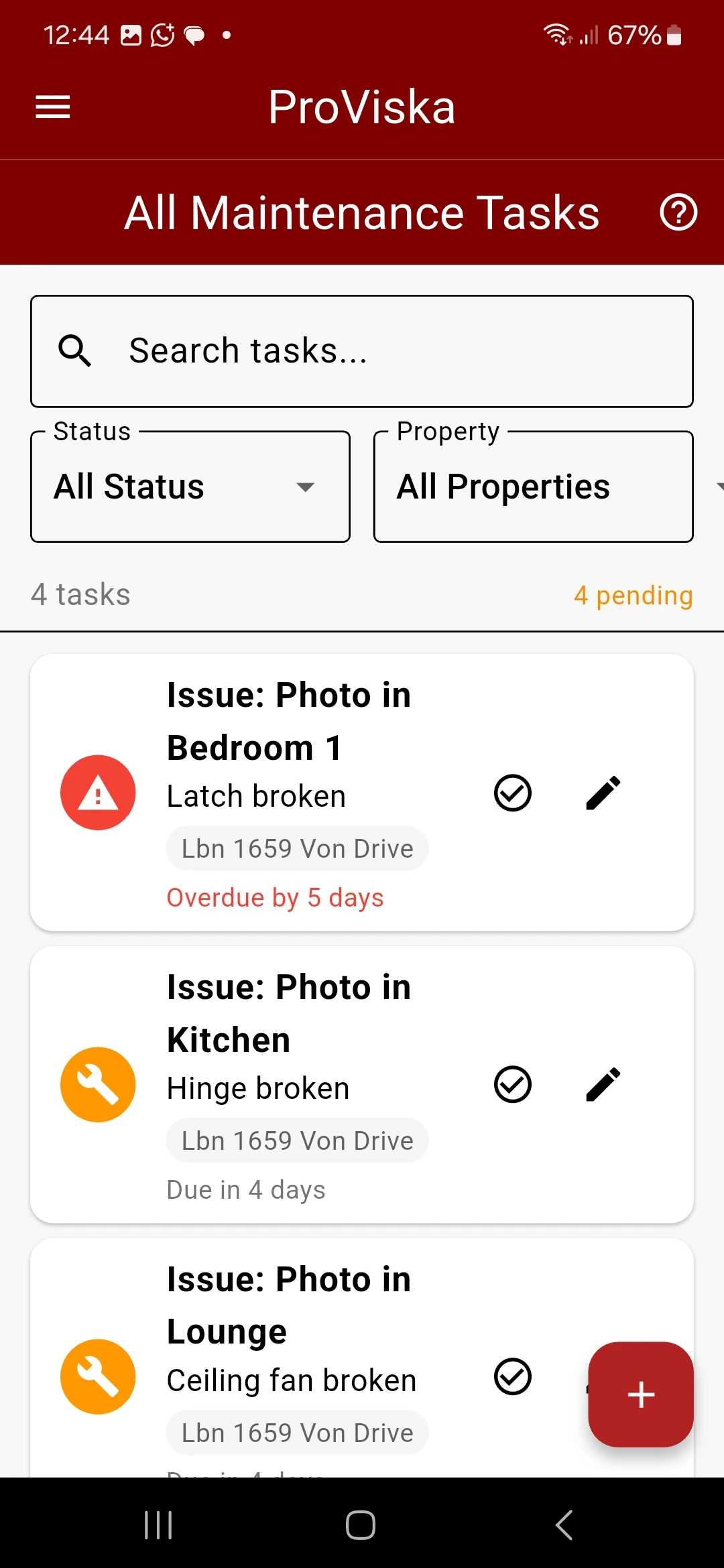Mark the Kitchen hinge task complete
Viewport: 724px width, 1568px height.
pos(512,1084)
